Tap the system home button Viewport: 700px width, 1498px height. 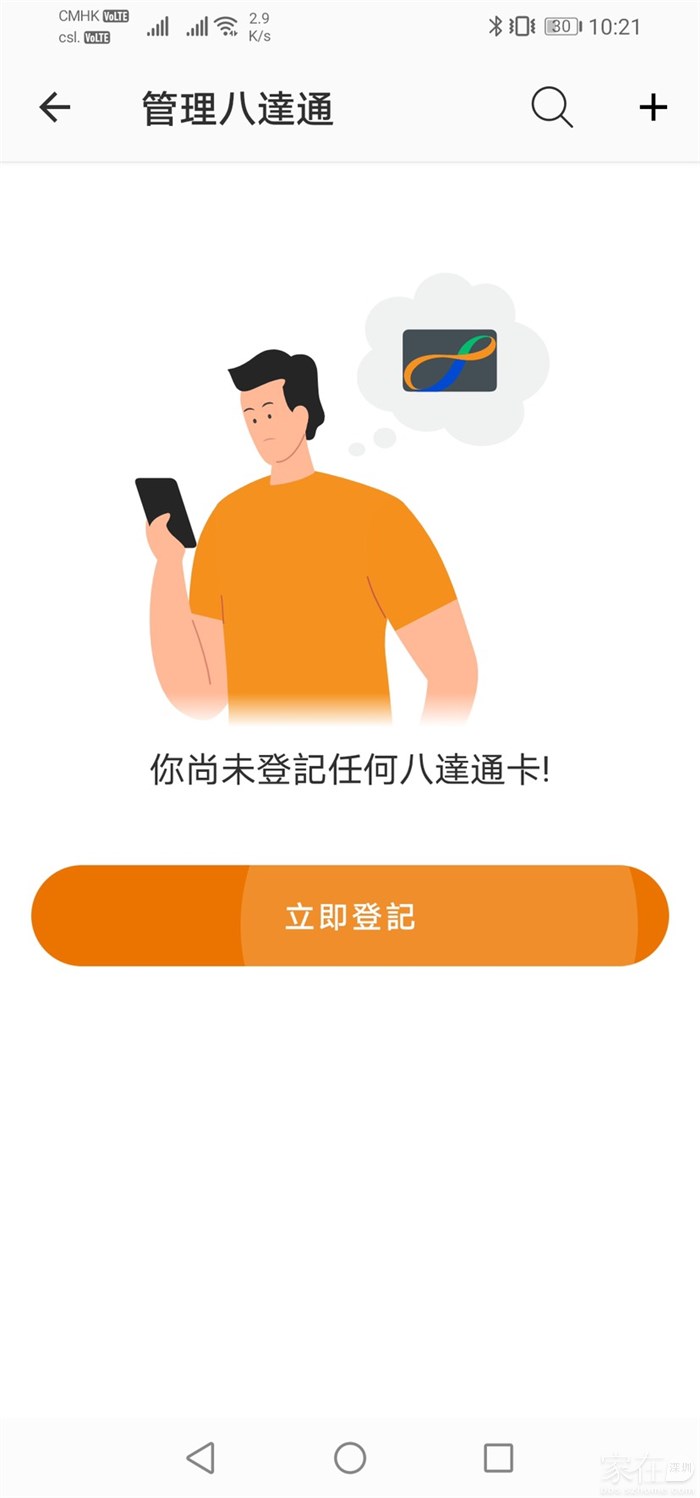(350, 1457)
